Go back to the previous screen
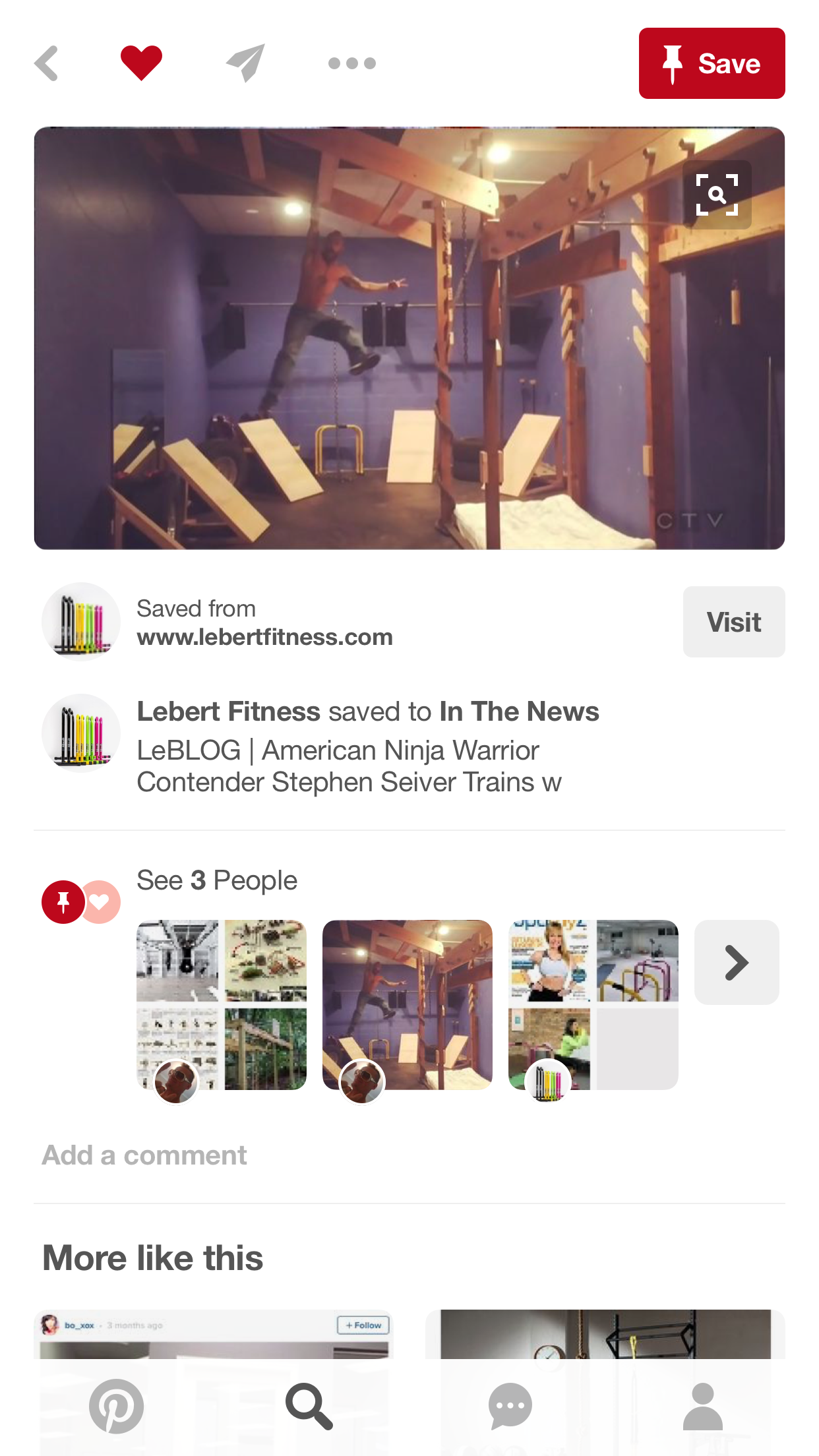This screenshot has width=819, height=1456. pyautogui.click(x=47, y=63)
